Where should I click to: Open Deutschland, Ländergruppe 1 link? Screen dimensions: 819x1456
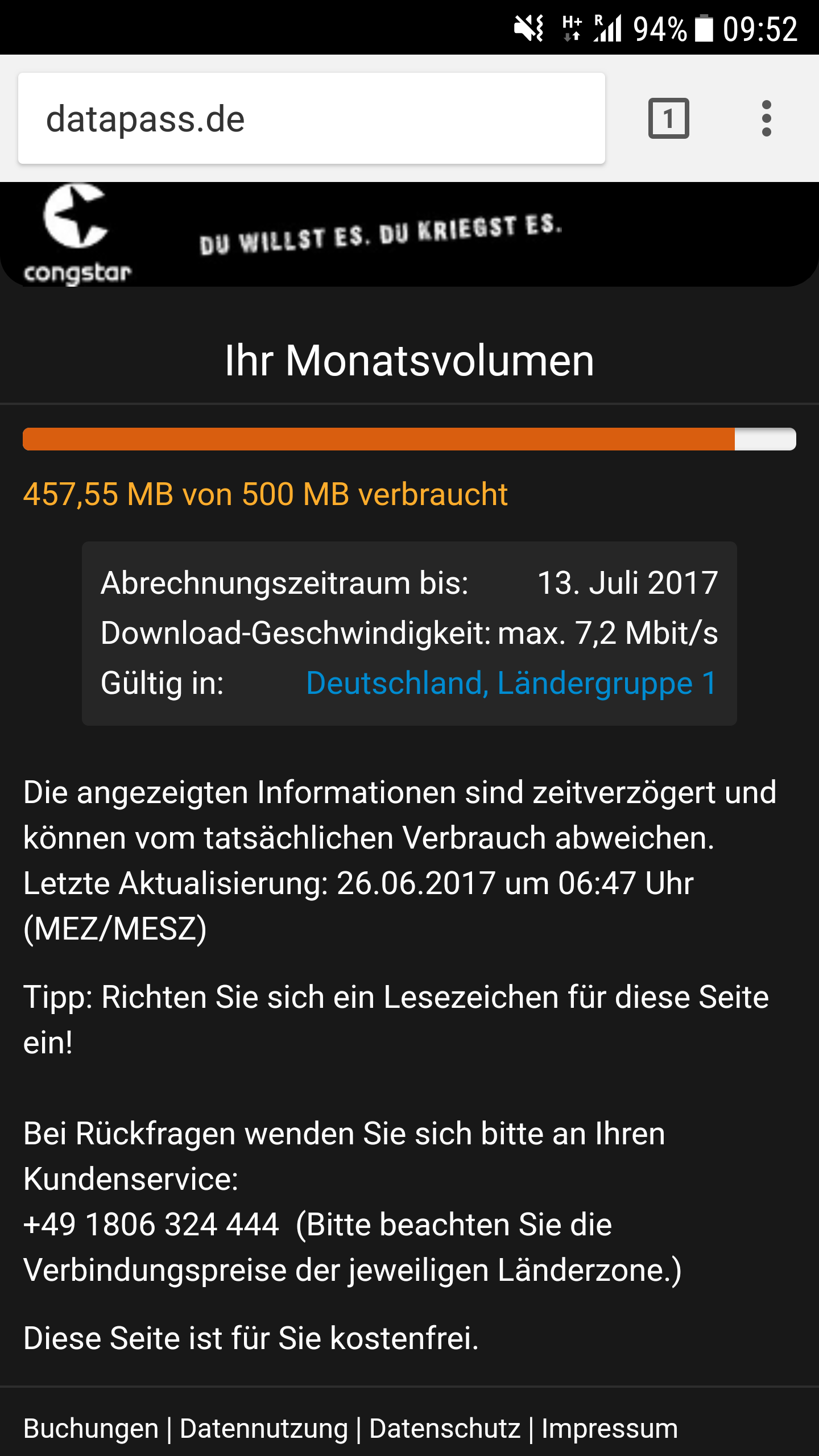pyautogui.click(x=511, y=683)
